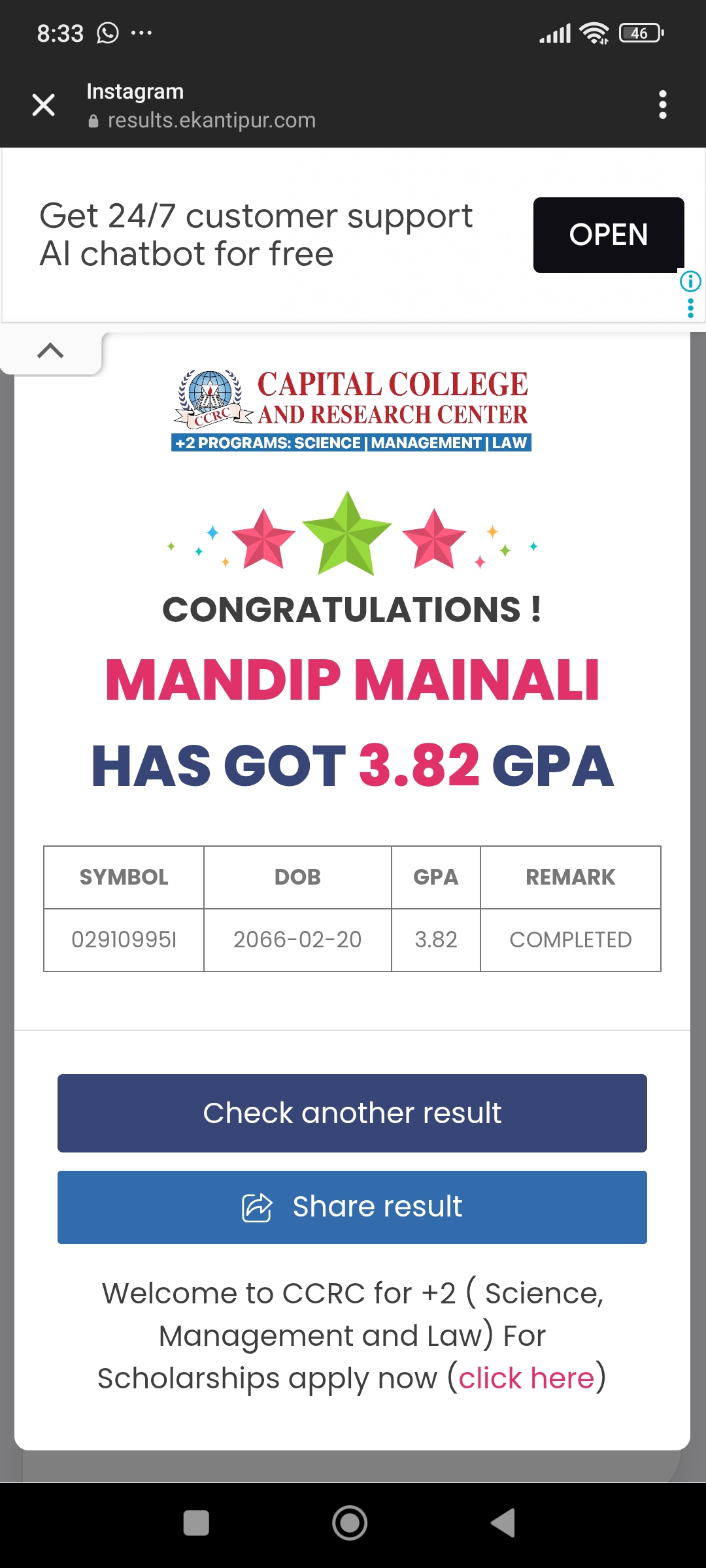Viewport: 706px width, 1568px height.
Task: Tap the OPEN button on the ad
Action: click(608, 235)
